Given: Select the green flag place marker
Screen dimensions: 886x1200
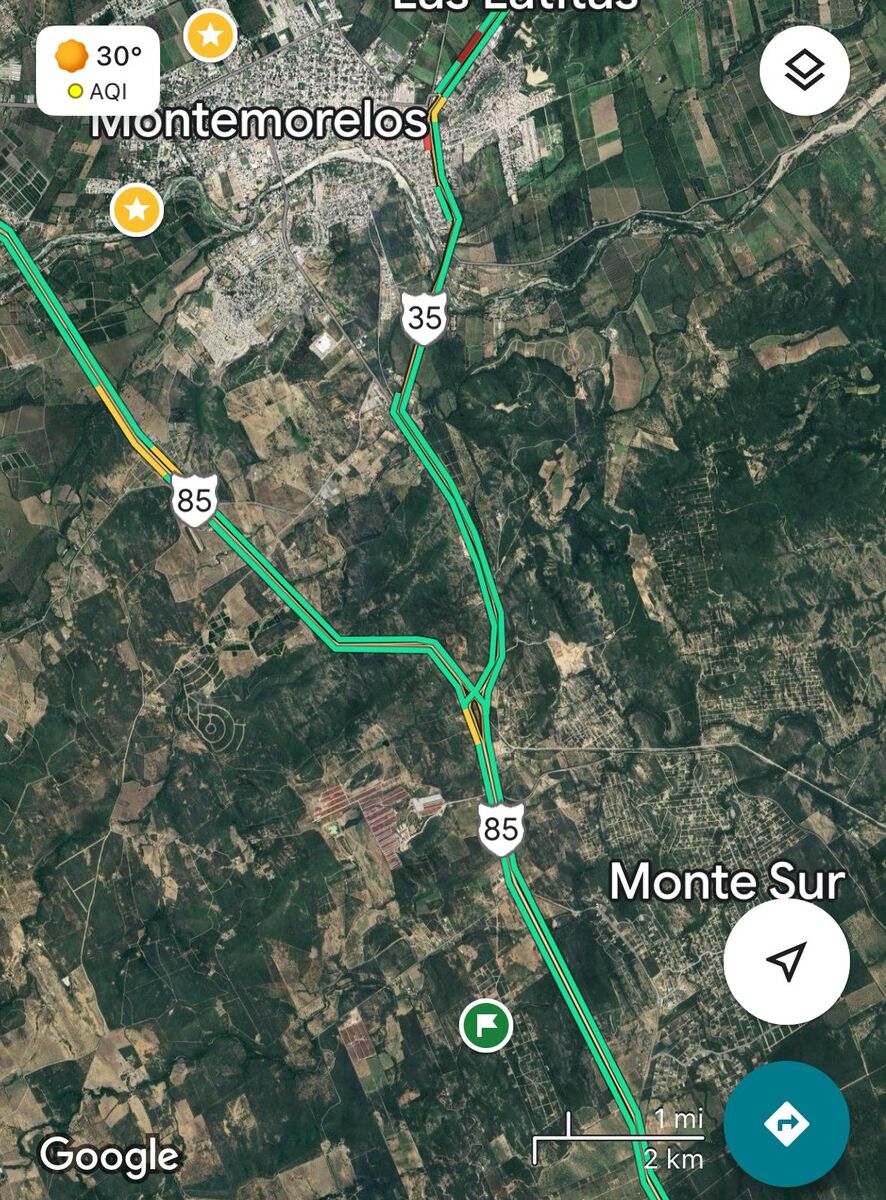Looking at the screenshot, I should click(x=486, y=1025).
